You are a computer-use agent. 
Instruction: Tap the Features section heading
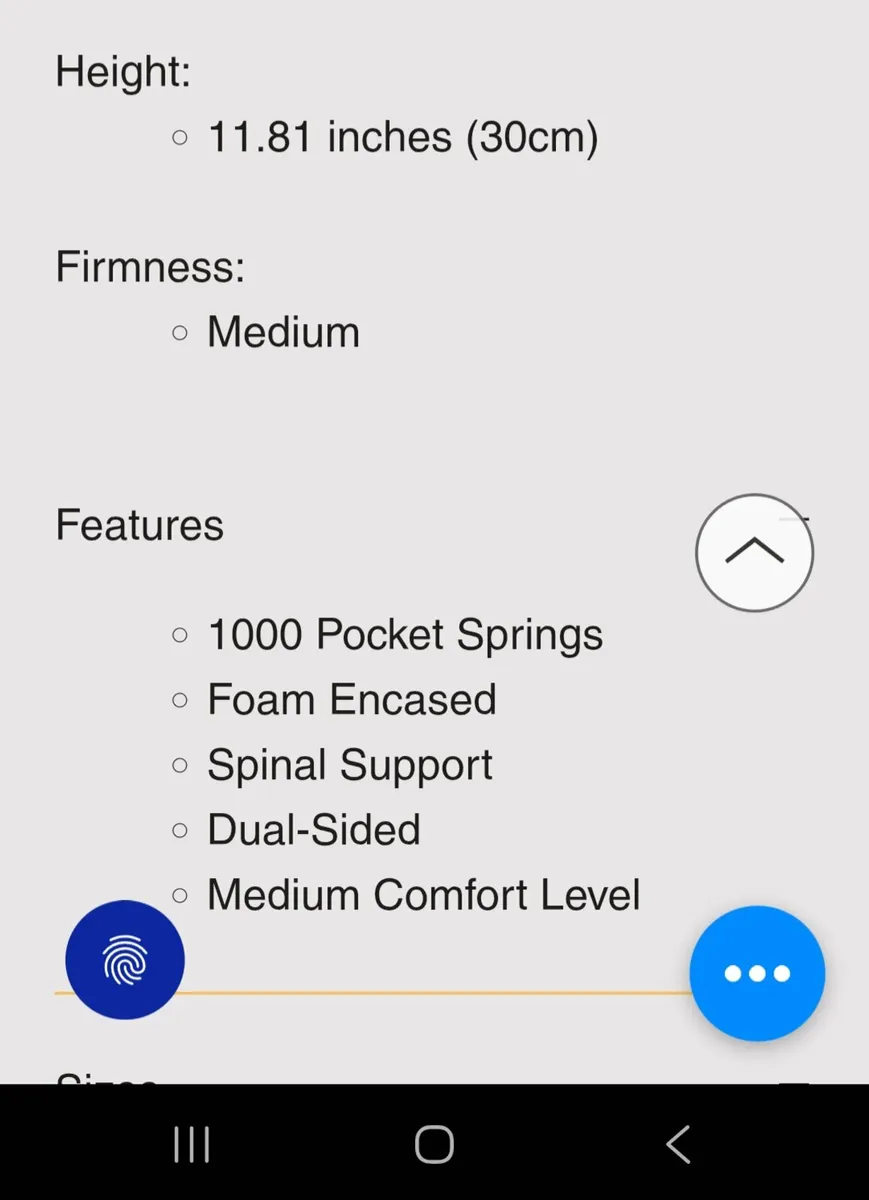coord(139,524)
